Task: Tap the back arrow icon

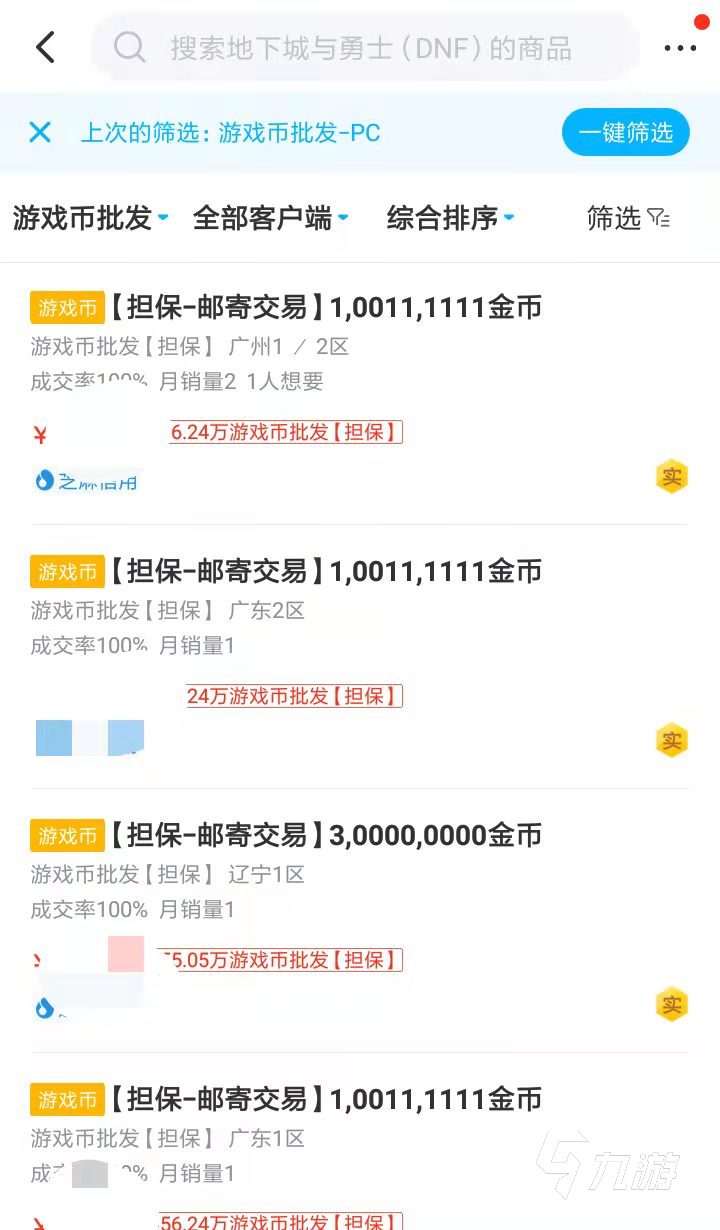Action: [x=43, y=46]
